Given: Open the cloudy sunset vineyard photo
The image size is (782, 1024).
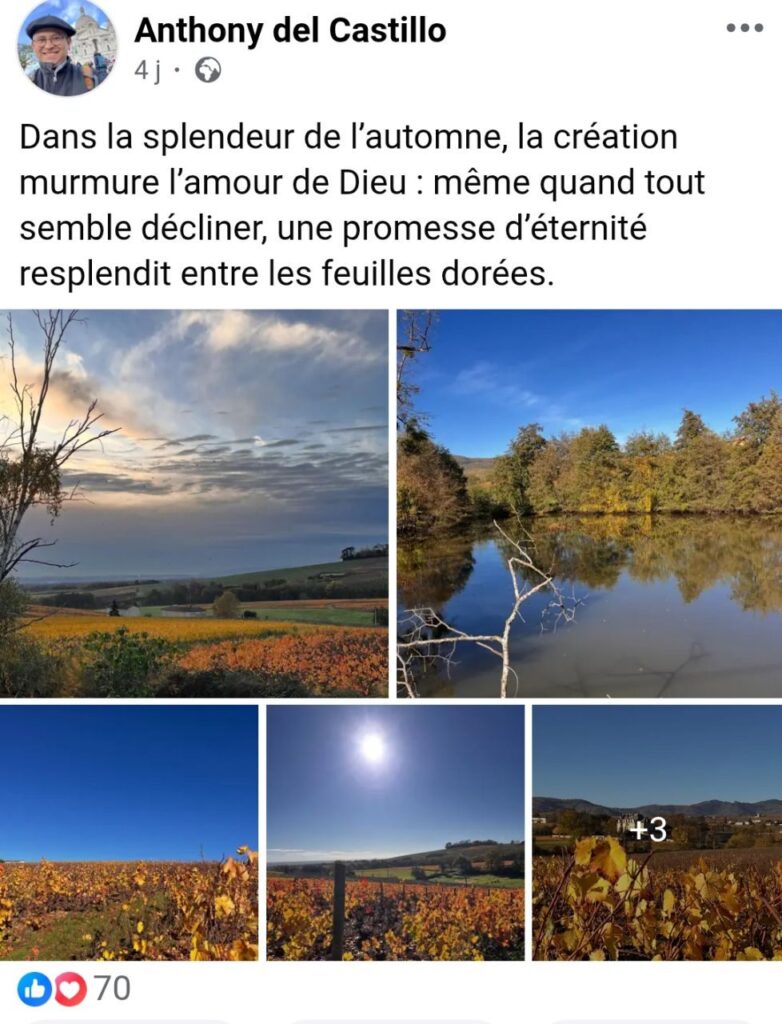Looking at the screenshot, I should tap(194, 503).
